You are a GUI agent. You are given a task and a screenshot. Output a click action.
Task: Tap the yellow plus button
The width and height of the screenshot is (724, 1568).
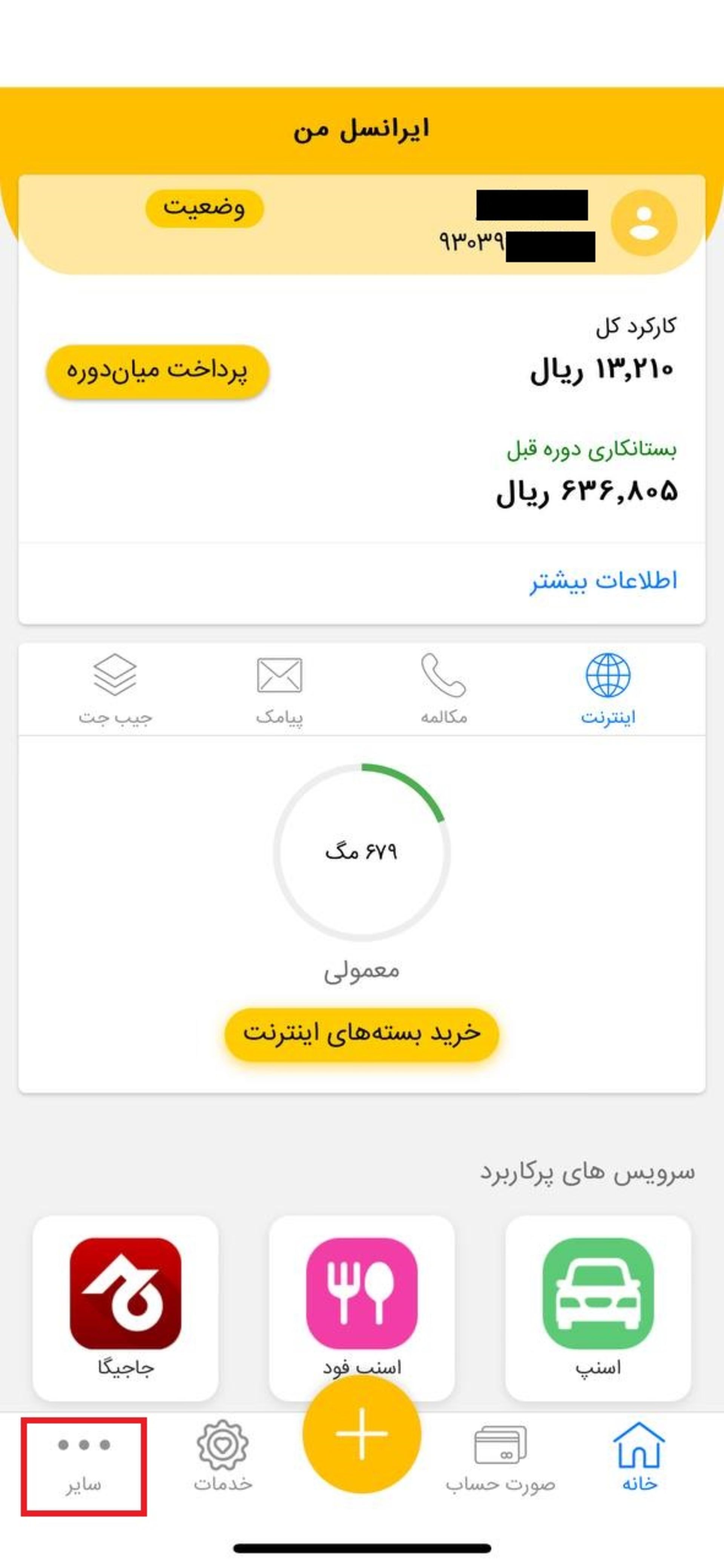coord(362,1434)
